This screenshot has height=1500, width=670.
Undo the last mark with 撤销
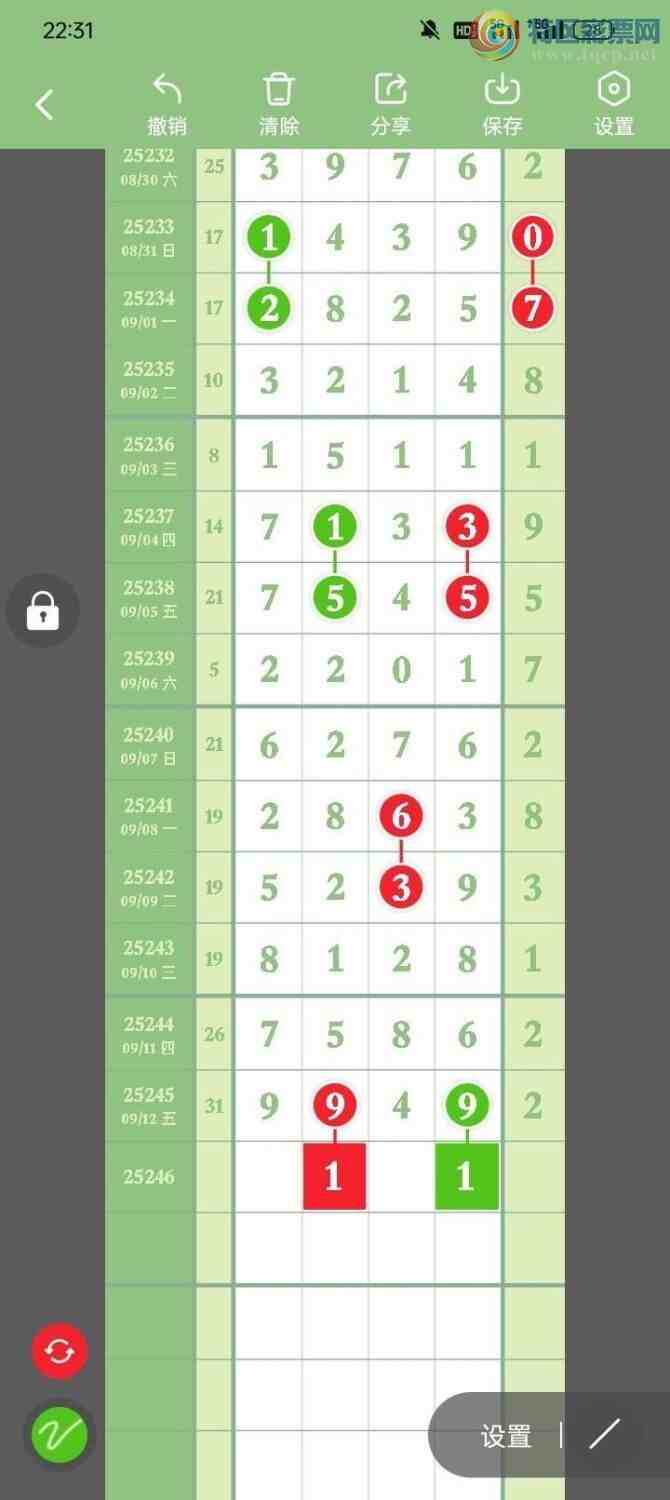(x=167, y=104)
